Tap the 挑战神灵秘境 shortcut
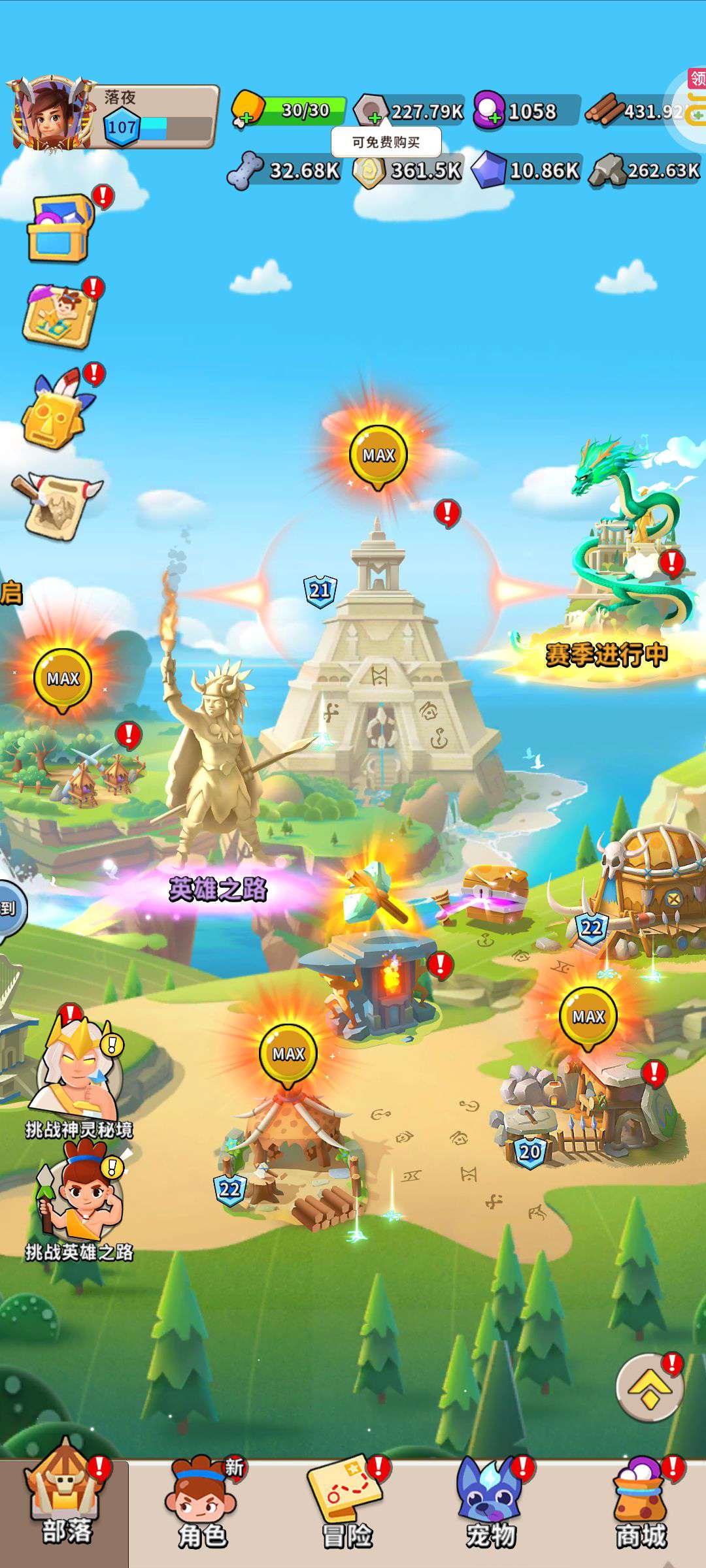 [78, 1071]
